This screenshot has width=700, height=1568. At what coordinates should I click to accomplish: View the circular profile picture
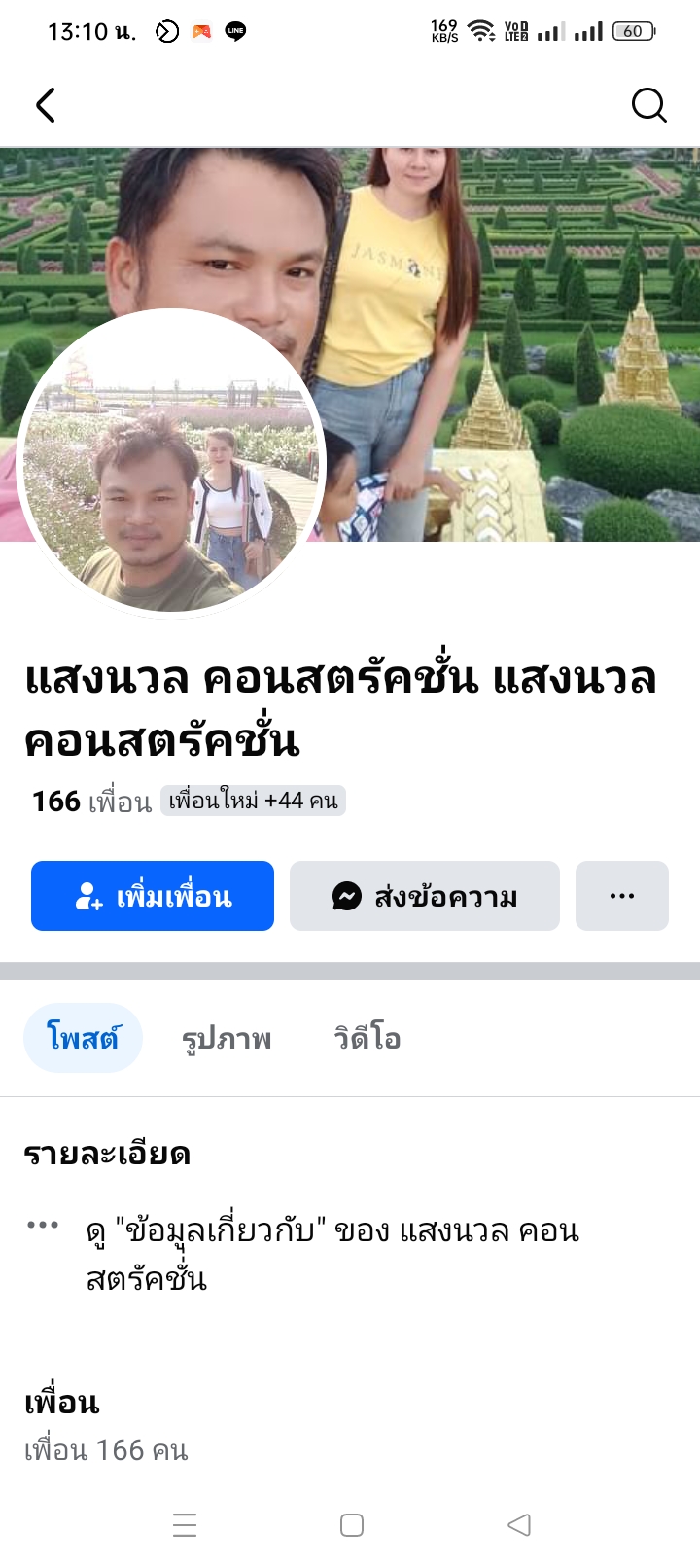tap(172, 464)
